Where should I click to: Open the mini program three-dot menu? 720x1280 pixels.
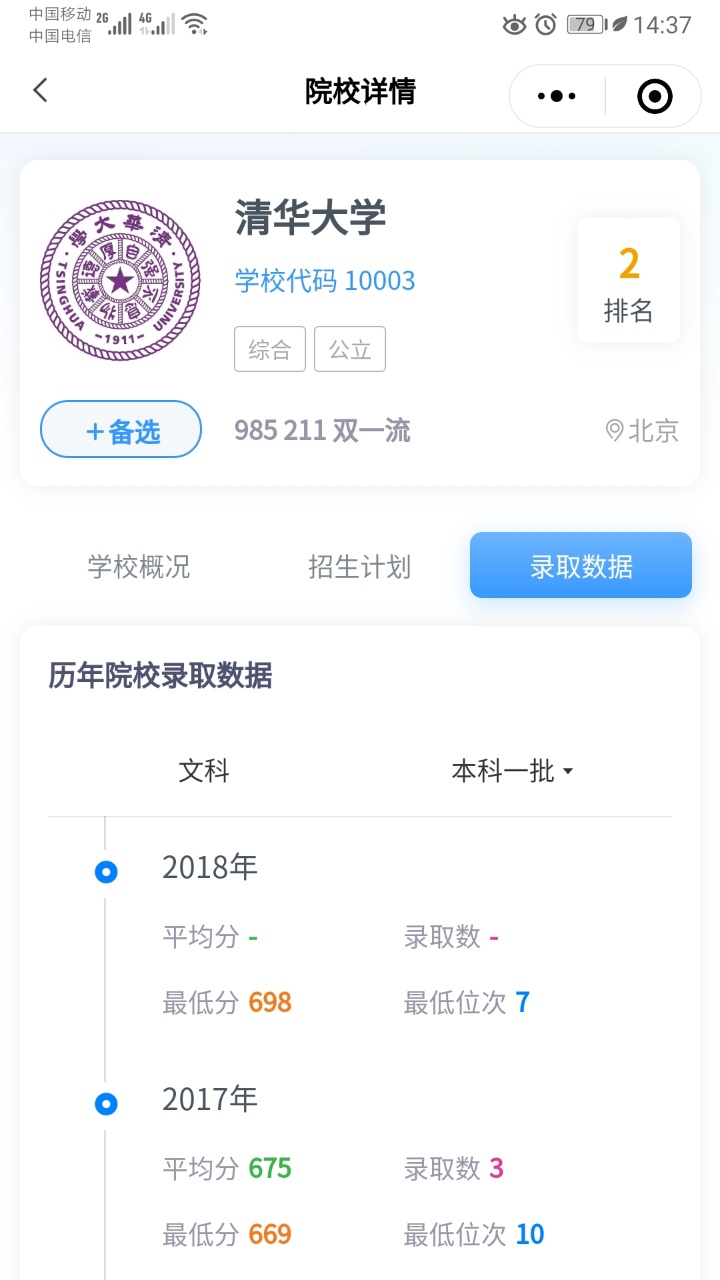[x=557, y=96]
